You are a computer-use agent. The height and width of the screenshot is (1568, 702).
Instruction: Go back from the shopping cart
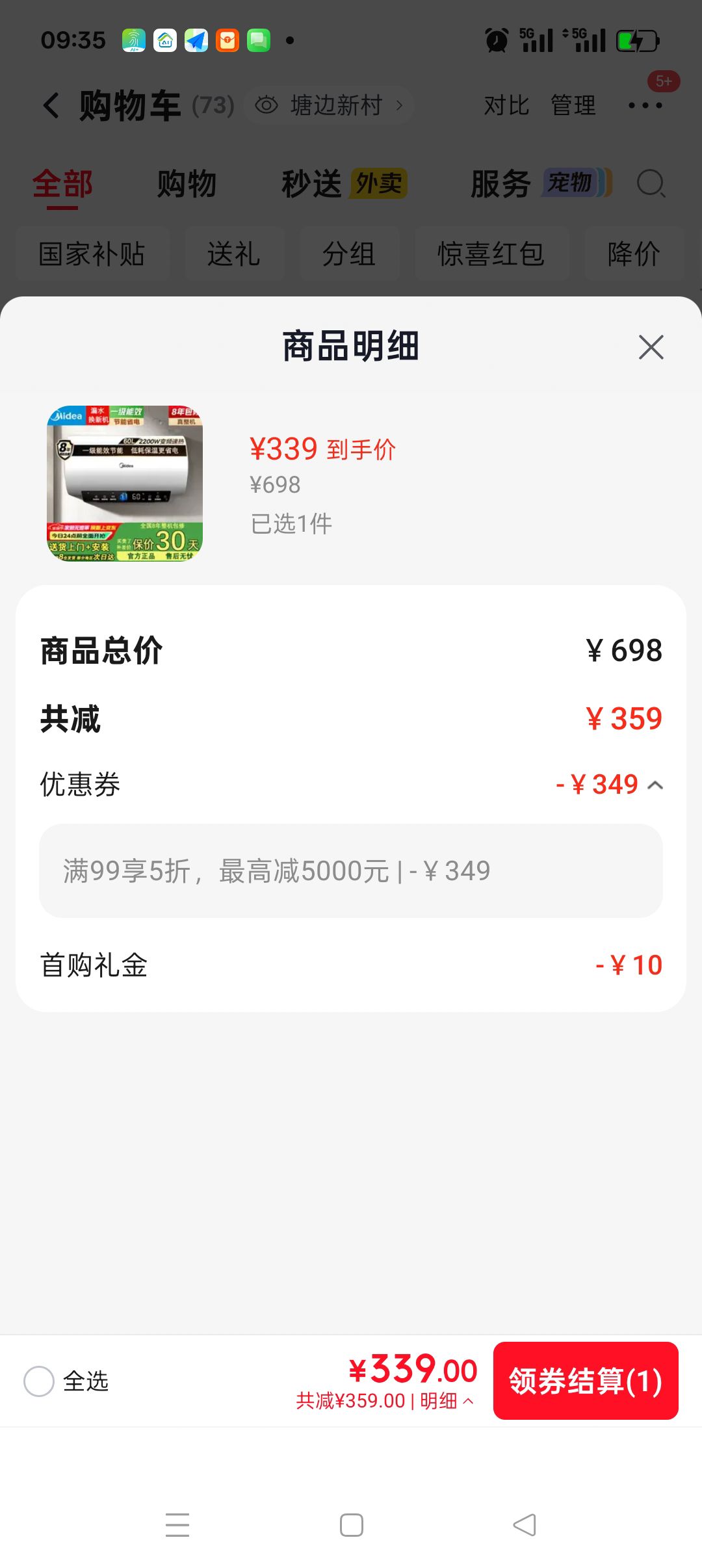pyautogui.click(x=51, y=105)
